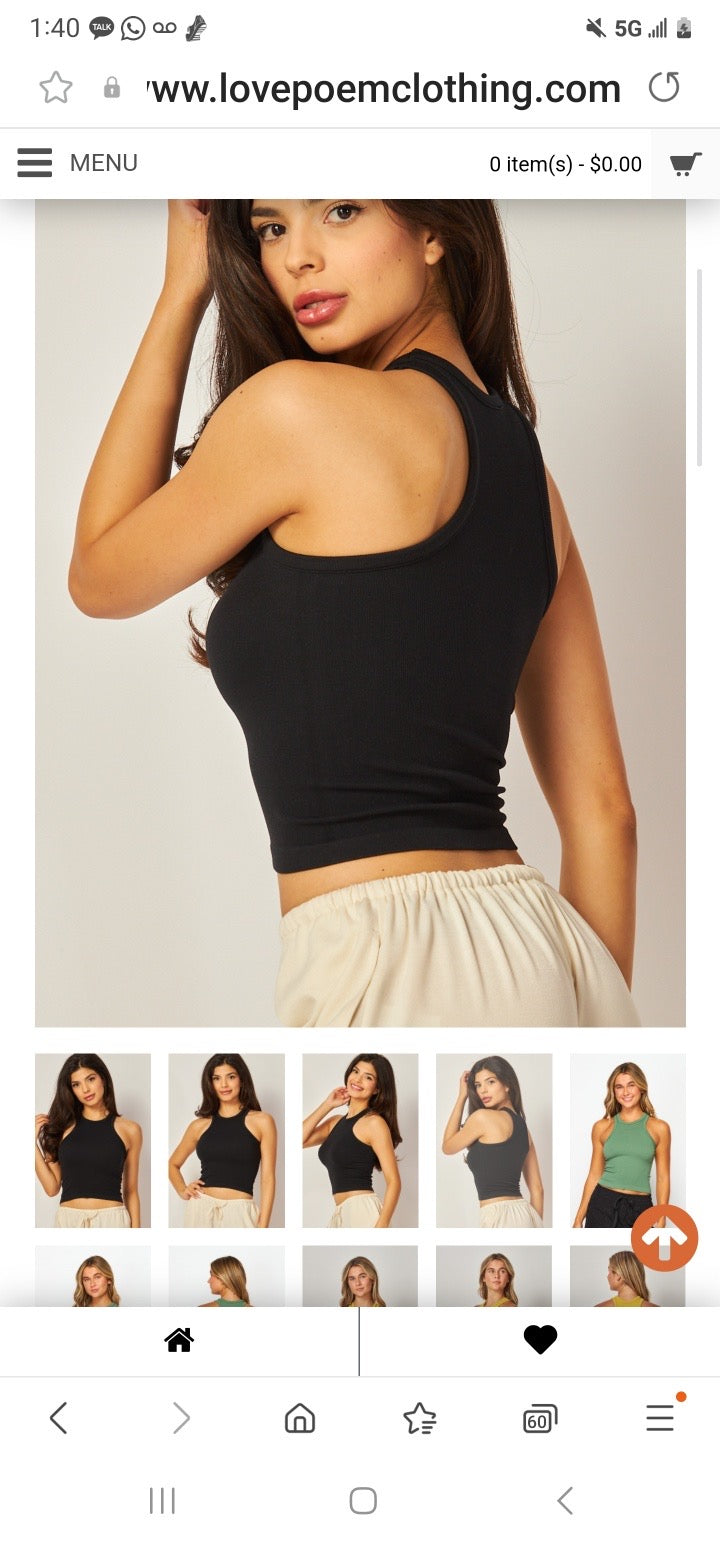View the third side-profile black top thumbnail
The height and width of the screenshot is (1544, 720).
[x=360, y=1140]
